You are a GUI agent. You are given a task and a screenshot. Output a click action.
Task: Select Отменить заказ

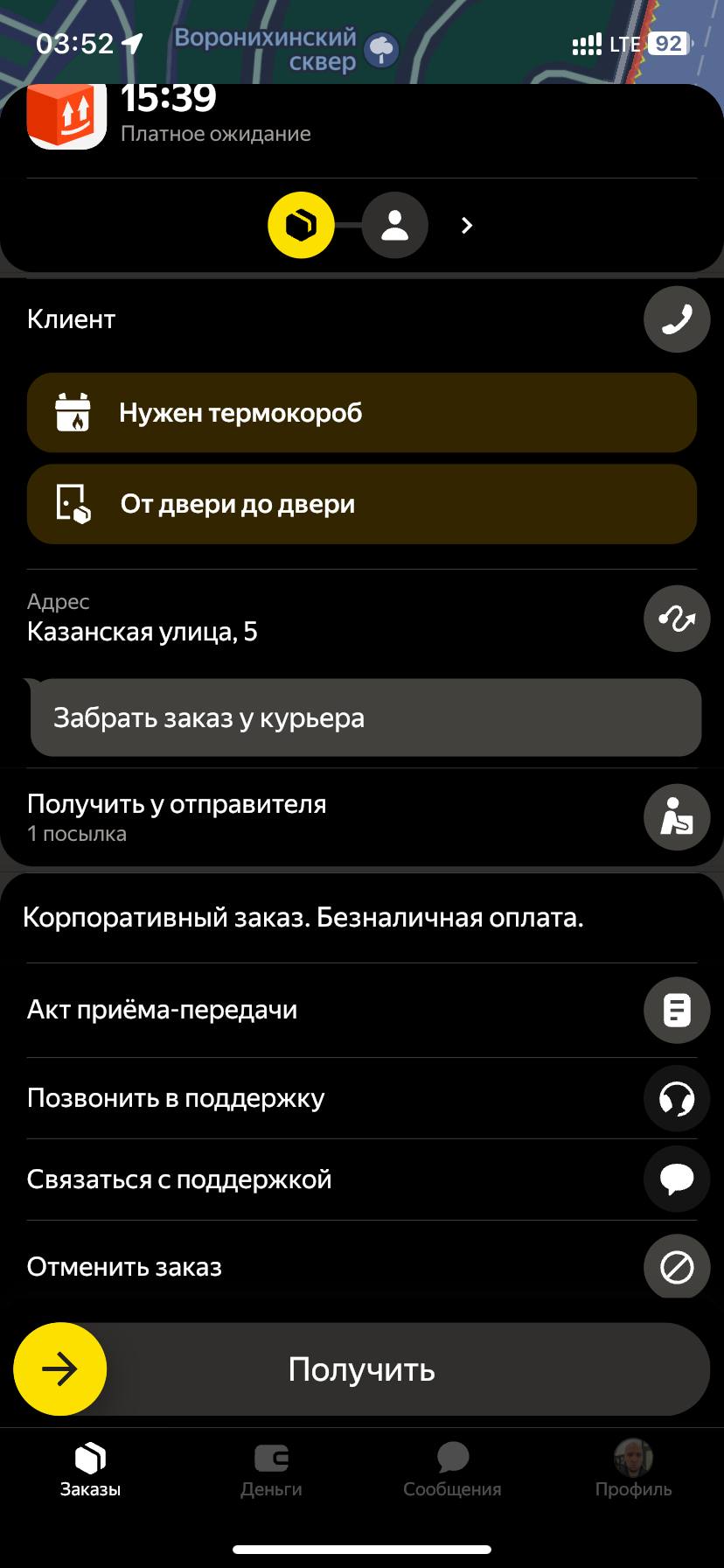pyautogui.click(x=676, y=1266)
